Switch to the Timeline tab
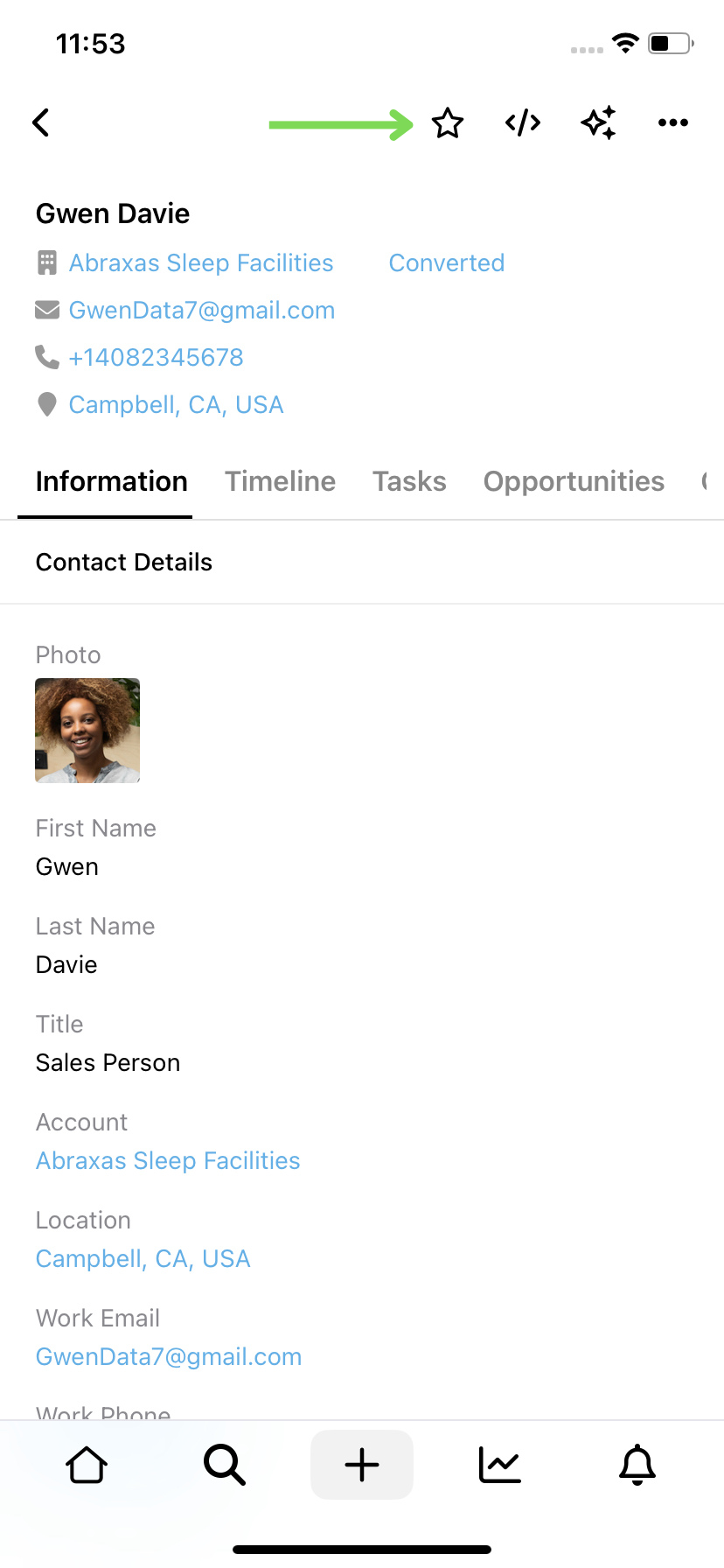724x1568 pixels. [x=281, y=481]
